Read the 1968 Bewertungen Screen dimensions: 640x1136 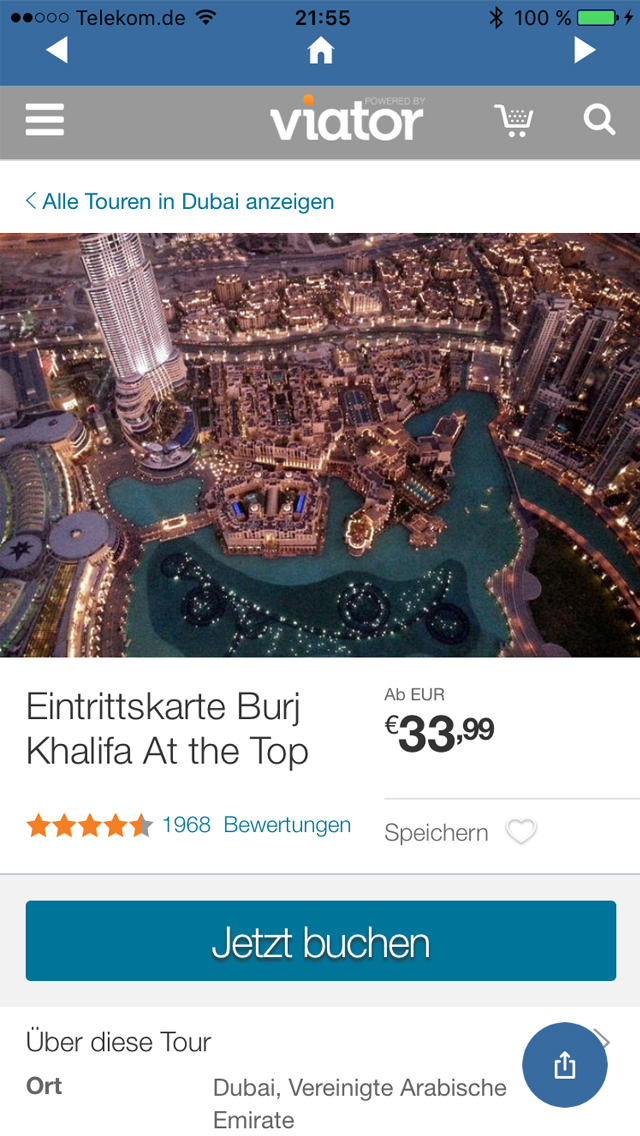pos(256,825)
